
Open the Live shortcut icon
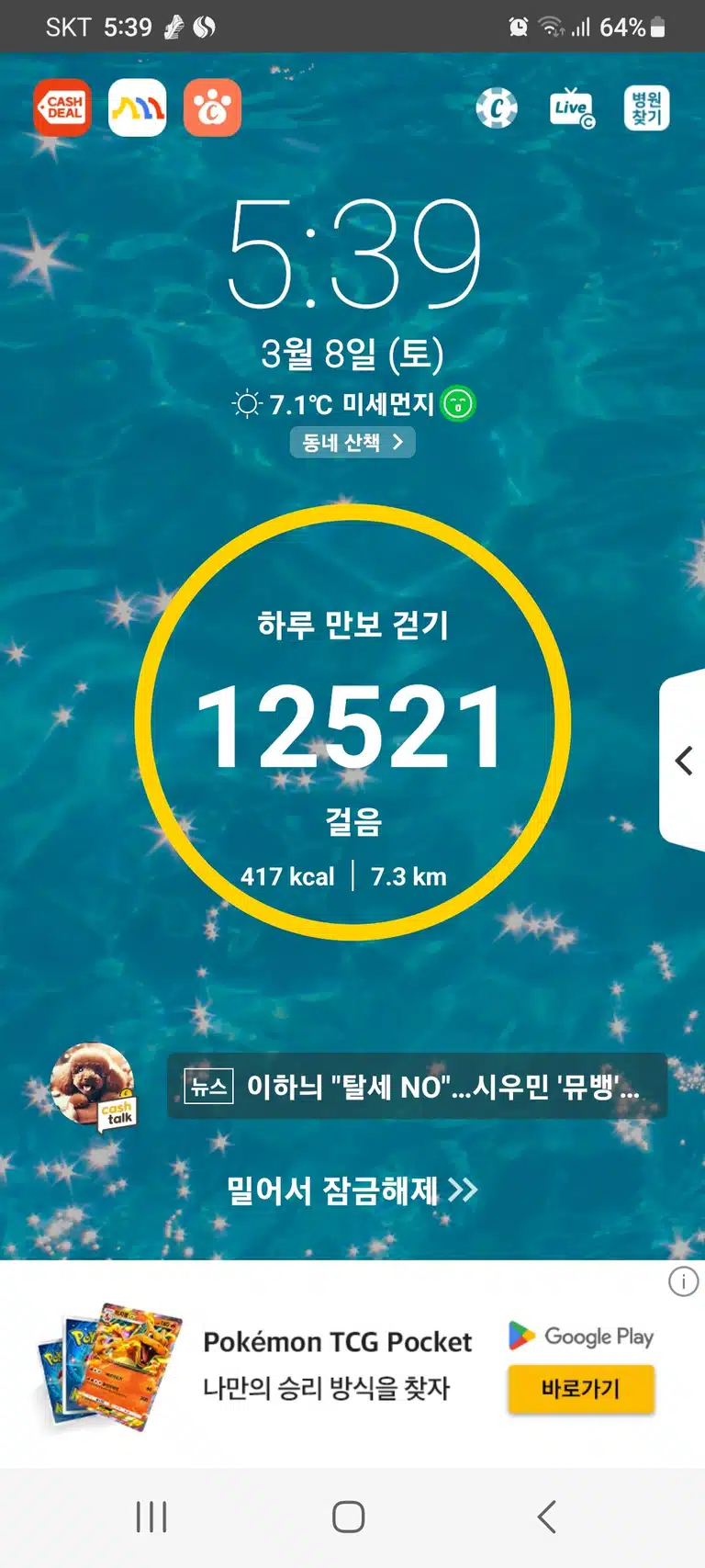(571, 108)
